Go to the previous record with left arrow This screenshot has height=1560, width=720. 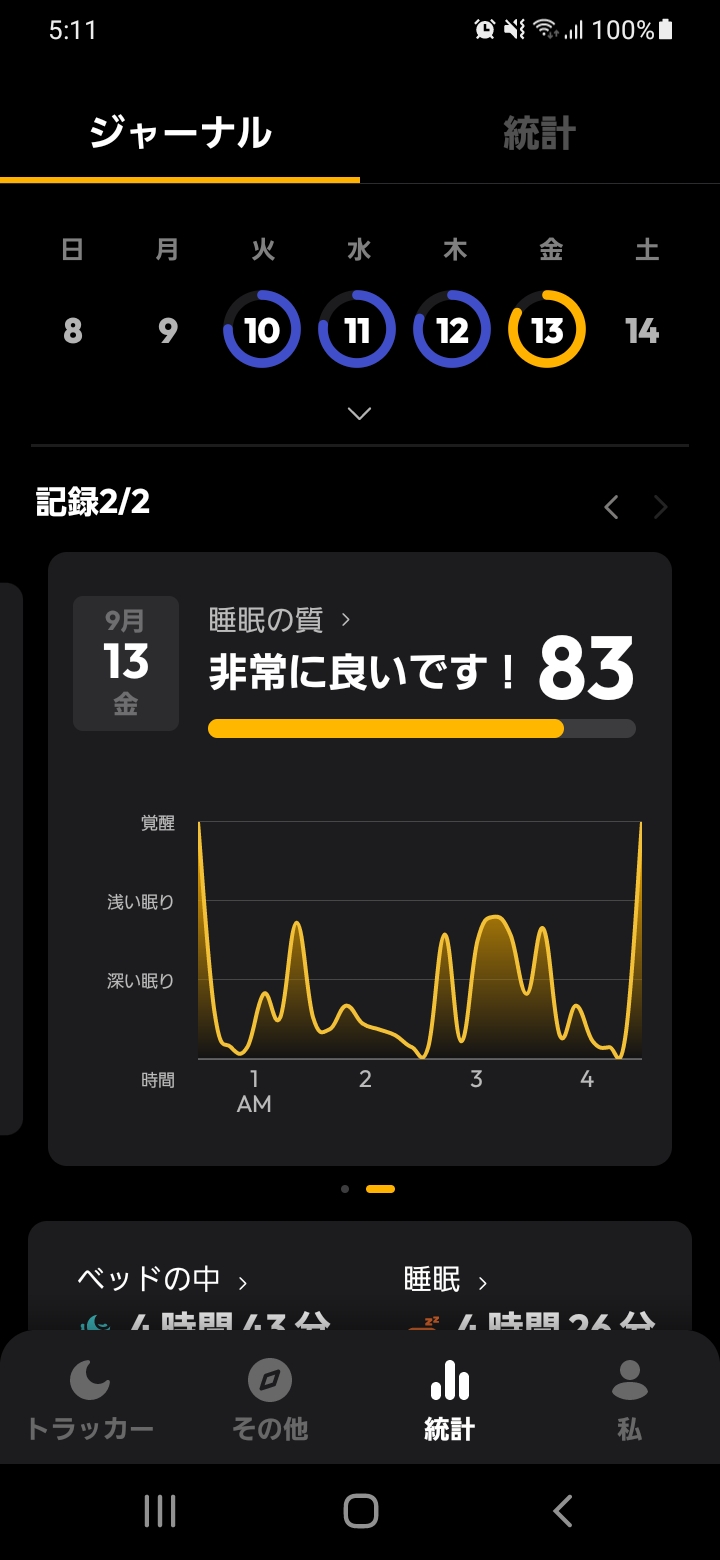pyautogui.click(x=611, y=508)
